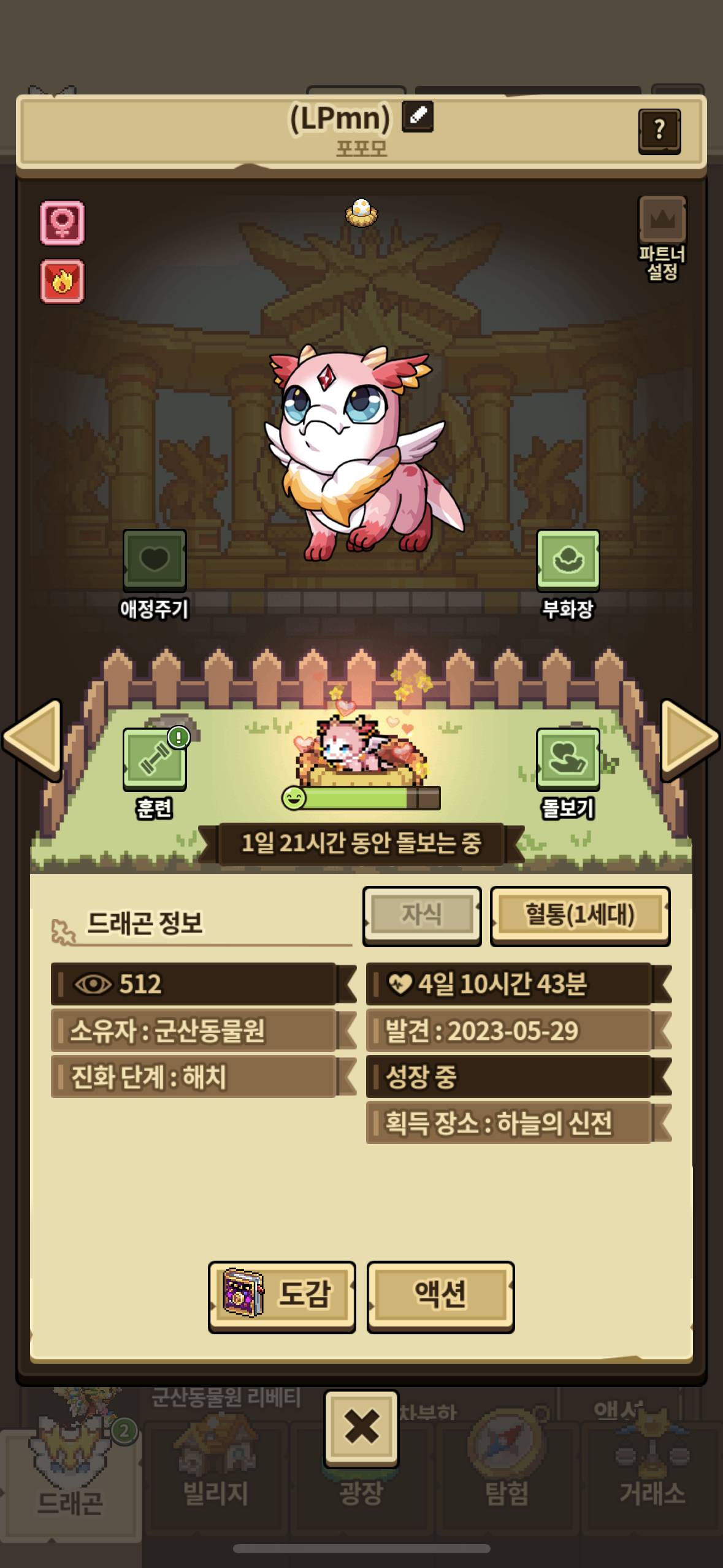Open the 도감 encyclopedia
This screenshot has height=1568, width=723.
point(282,1296)
